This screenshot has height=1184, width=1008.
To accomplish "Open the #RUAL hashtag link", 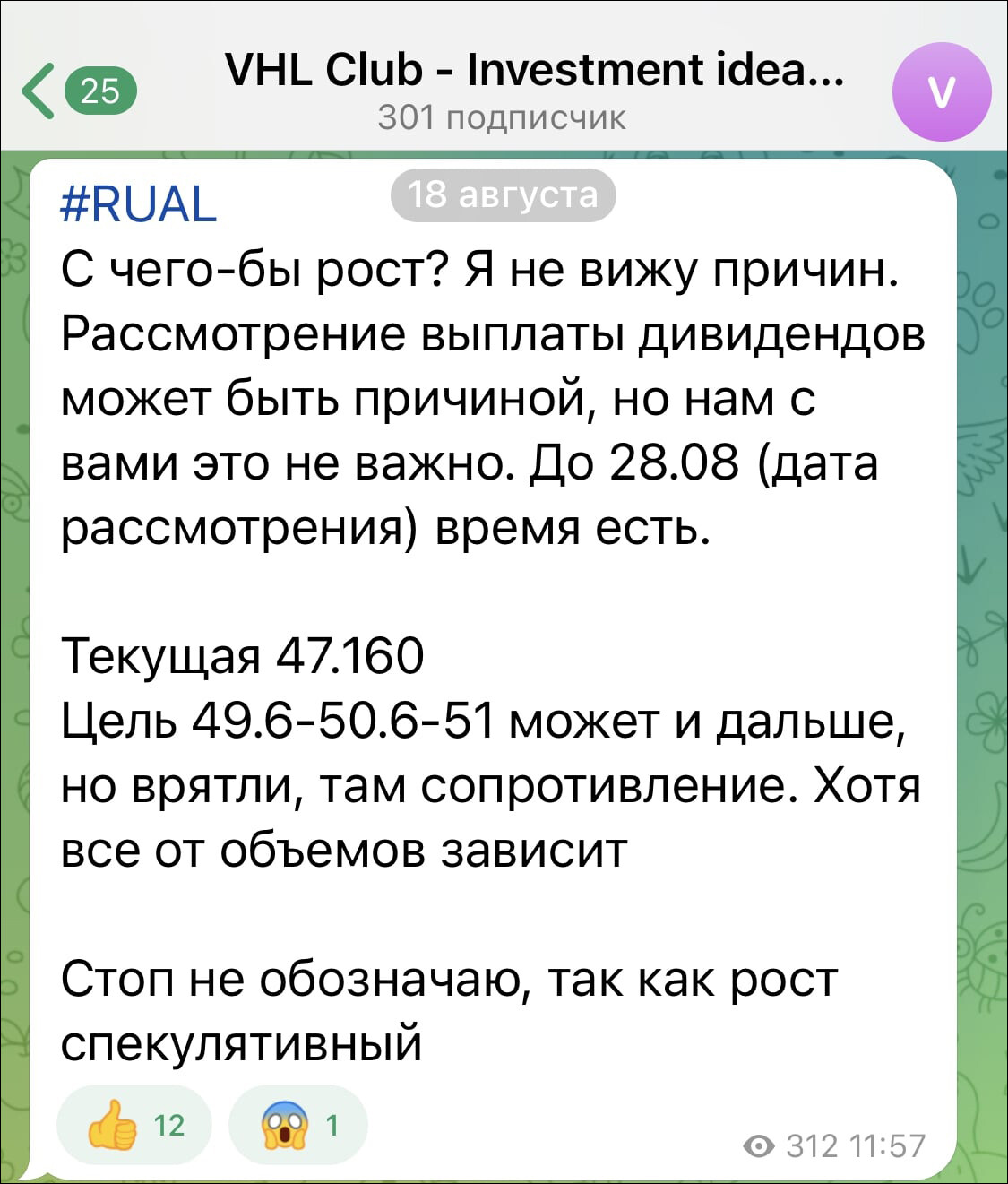I will coord(139,203).
